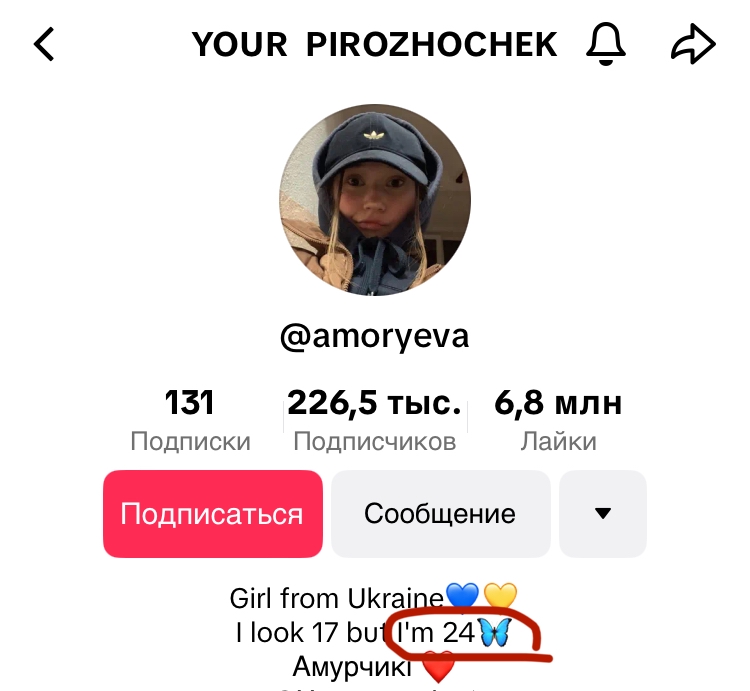Share the YOUR PIROZHOCHEK profile
Screen dimensions: 750x691
[692, 44]
